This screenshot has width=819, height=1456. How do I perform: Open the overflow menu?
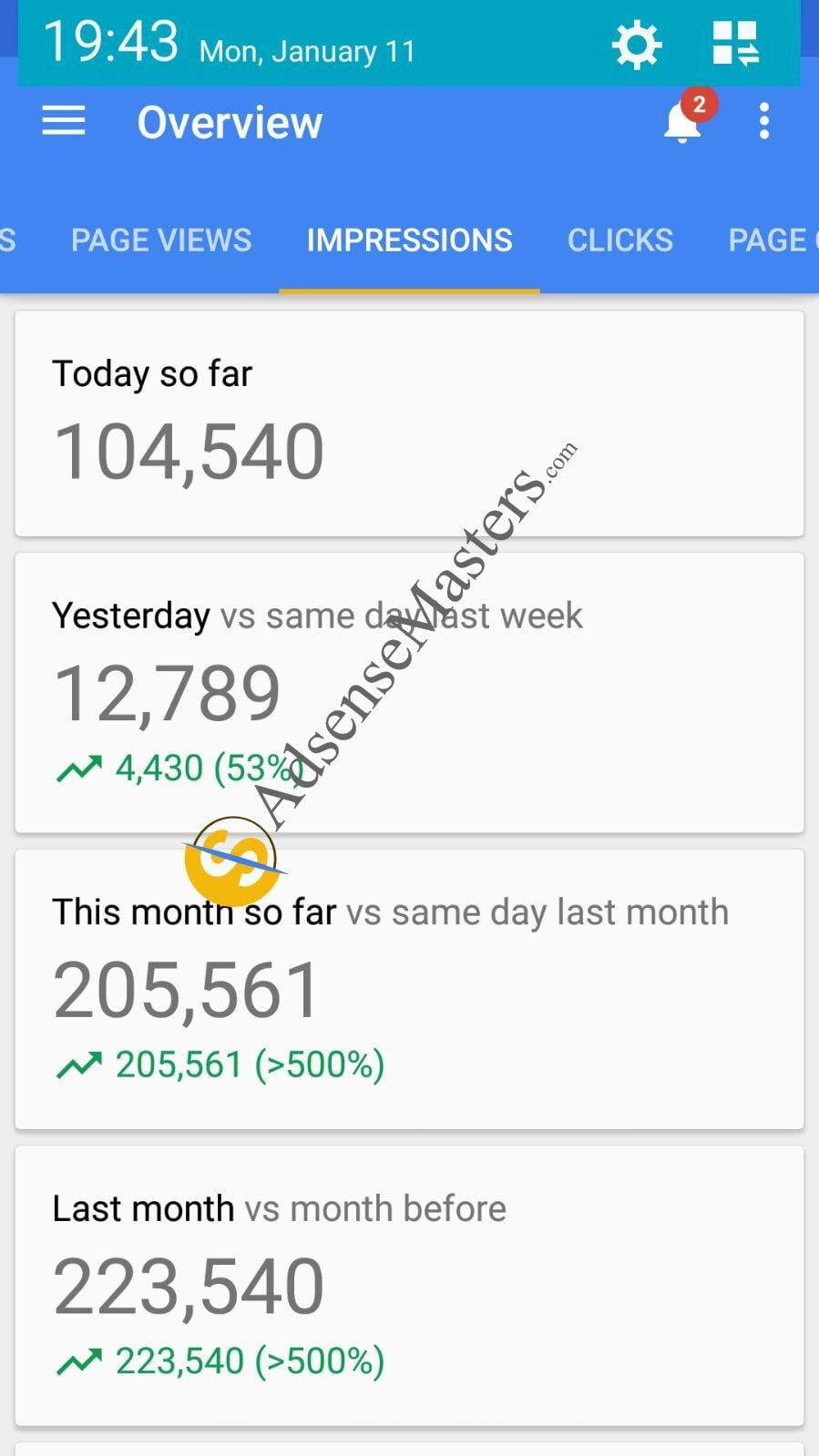click(763, 121)
